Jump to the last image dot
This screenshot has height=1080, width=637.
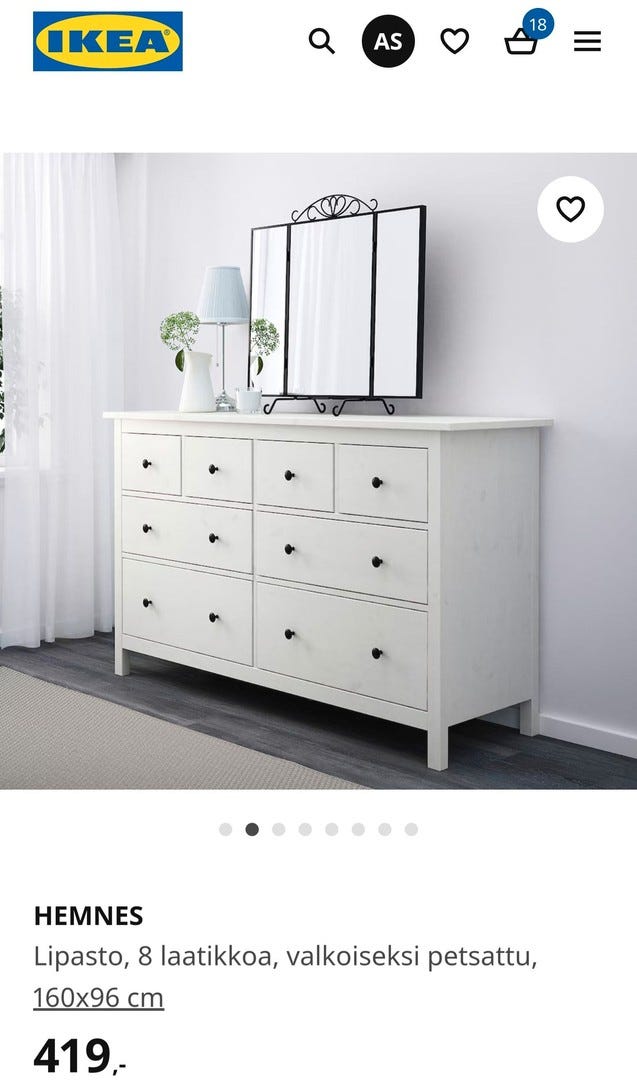click(x=411, y=829)
